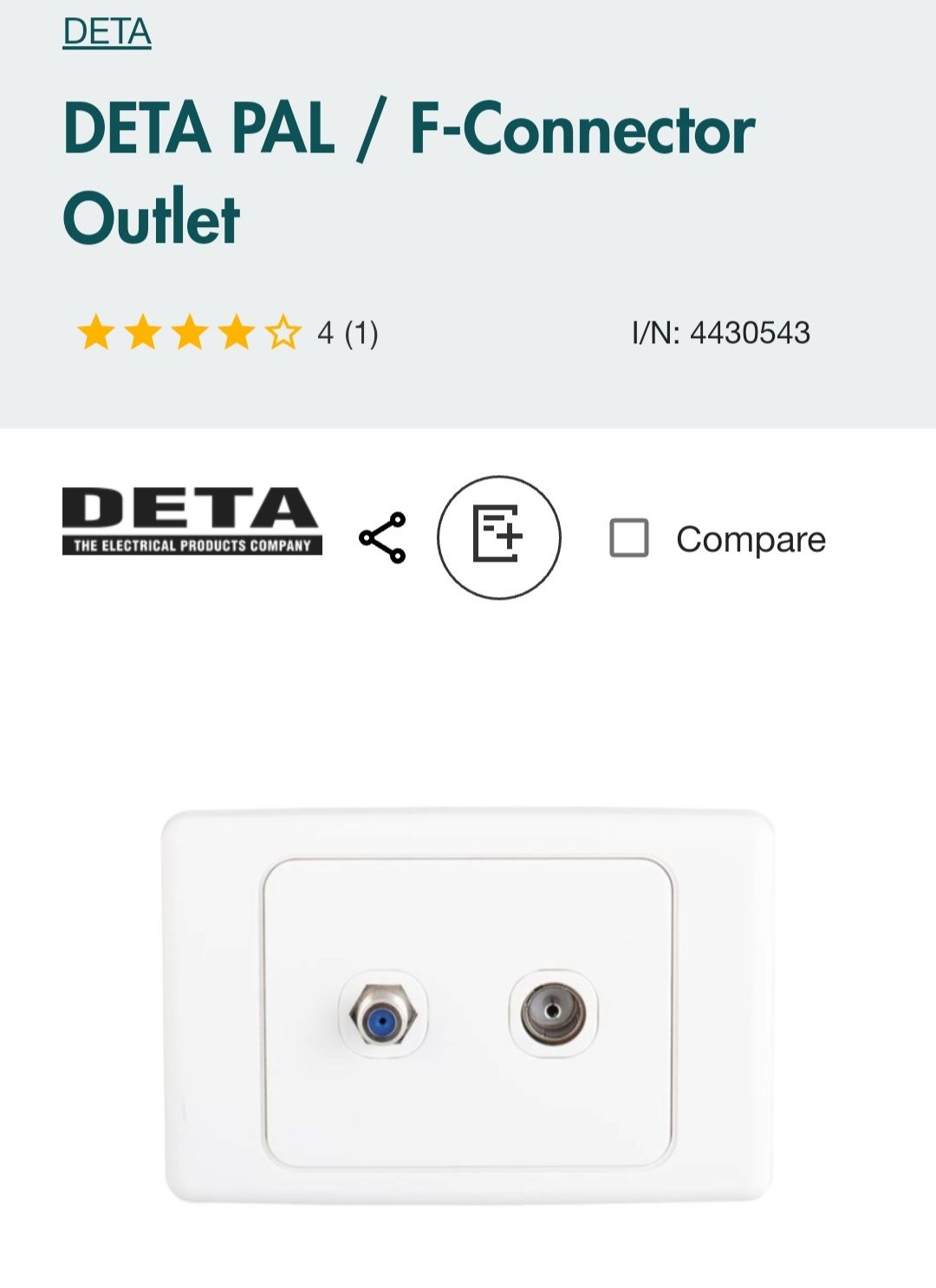View the outlet product image
The image size is (936, 1288).
(x=468, y=1005)
